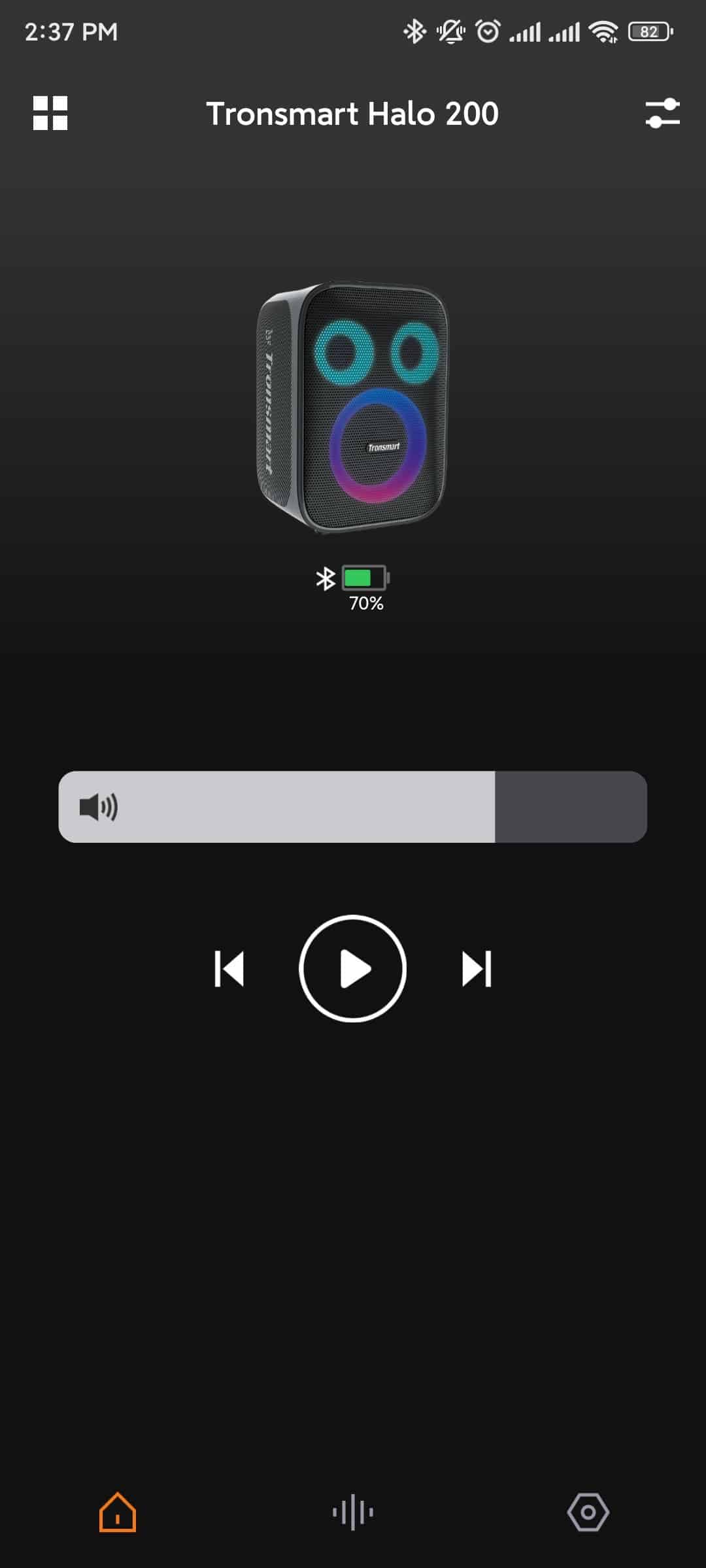Mute via the speaker volume icon
This screenshot has width=706, height=1568.
pos(99,807)
